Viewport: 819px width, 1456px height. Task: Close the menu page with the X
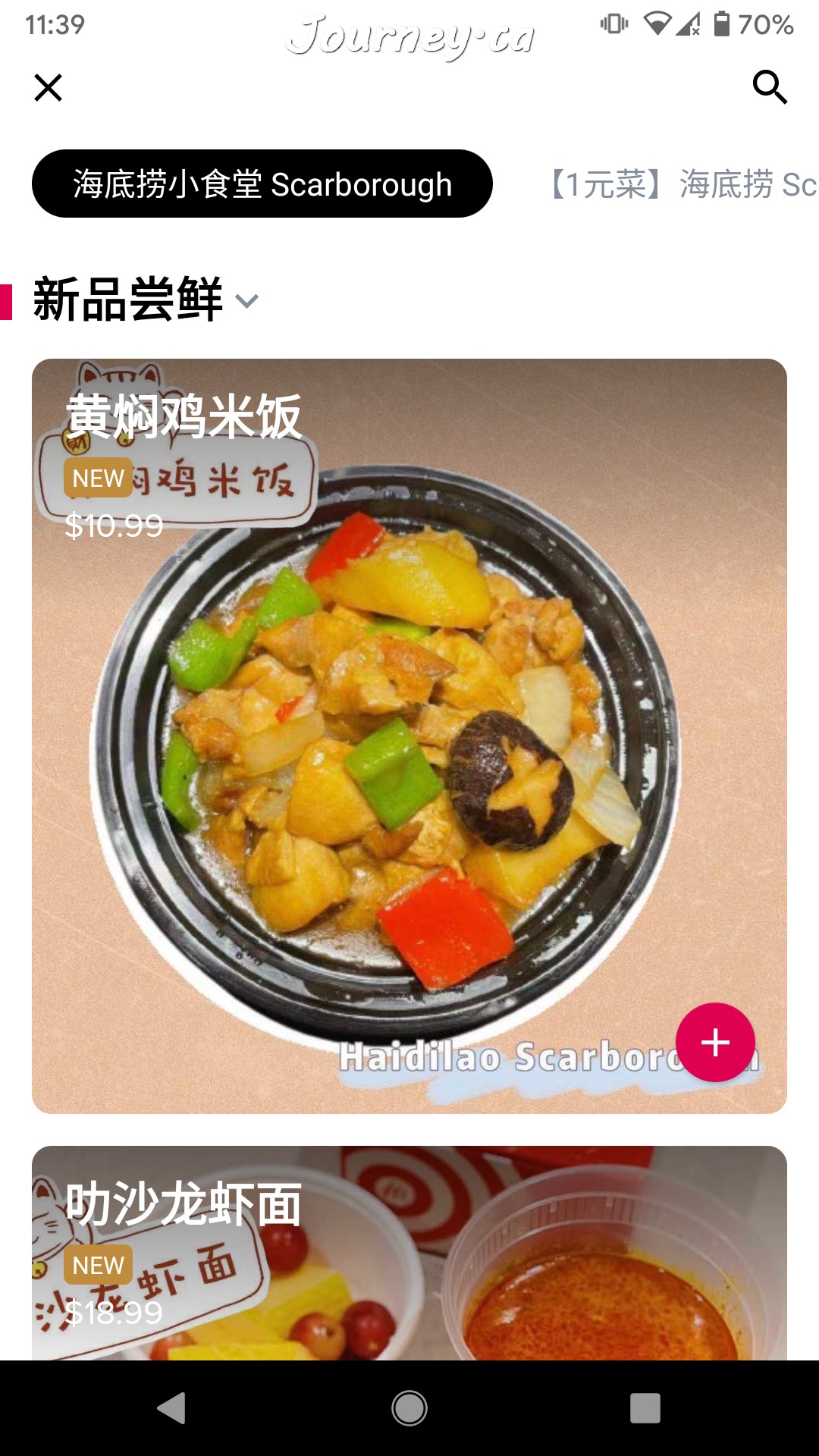pyautogui.click(x=48, y=88)
